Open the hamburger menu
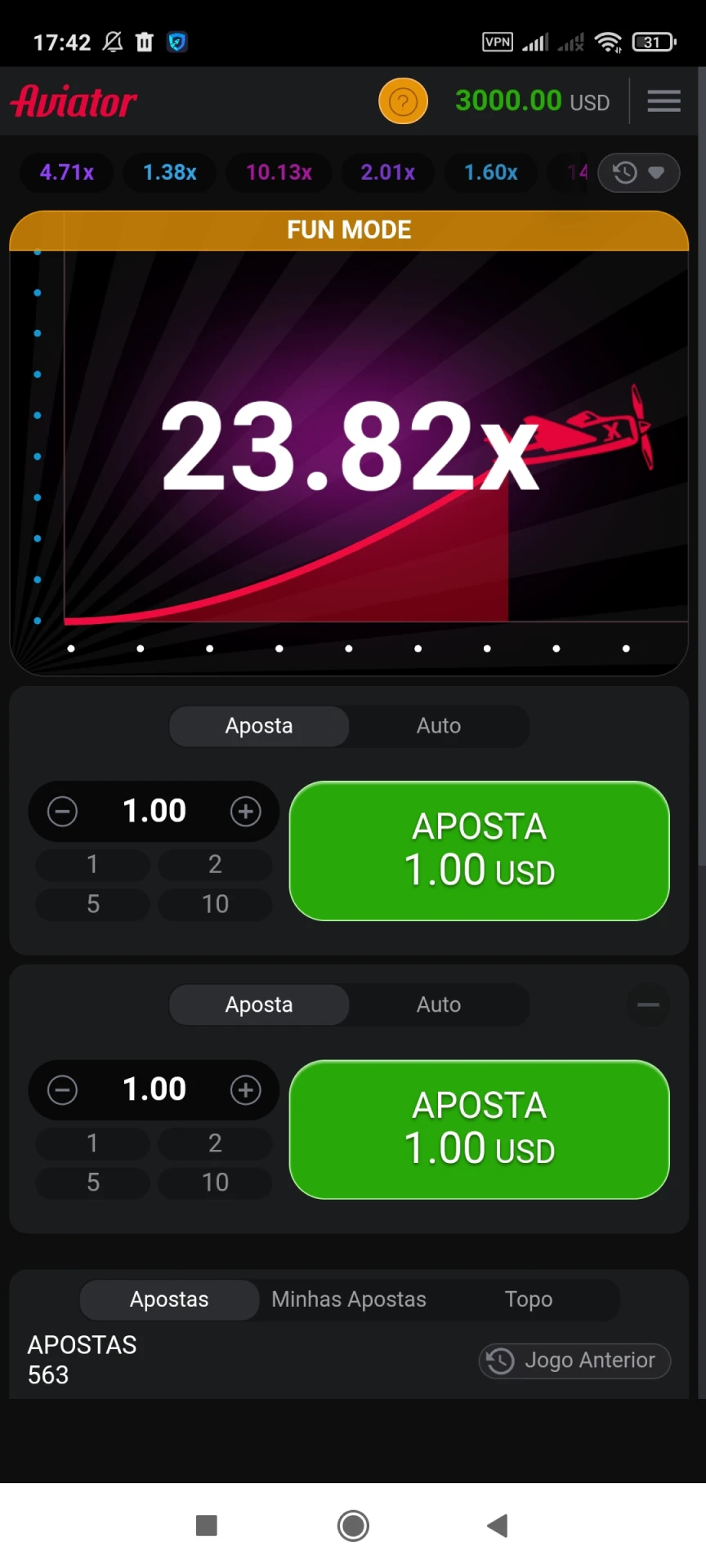The width and height of the screenshot is (706, 1568). 664,100
